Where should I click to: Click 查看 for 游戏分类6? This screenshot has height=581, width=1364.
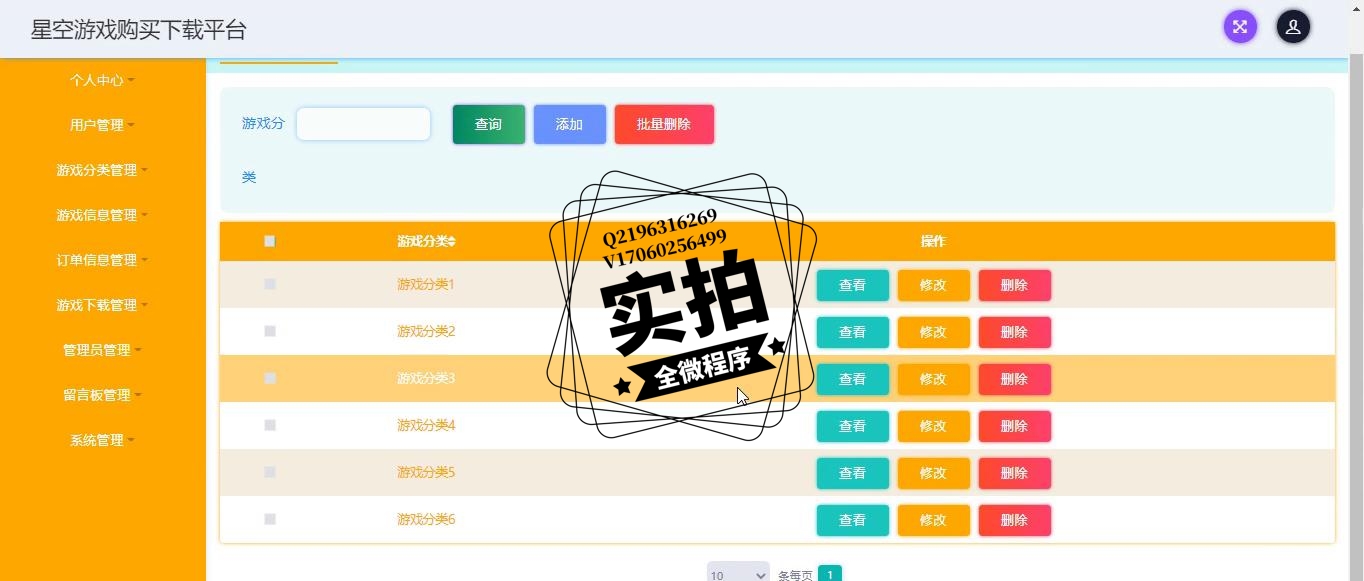tap(852, 521)
